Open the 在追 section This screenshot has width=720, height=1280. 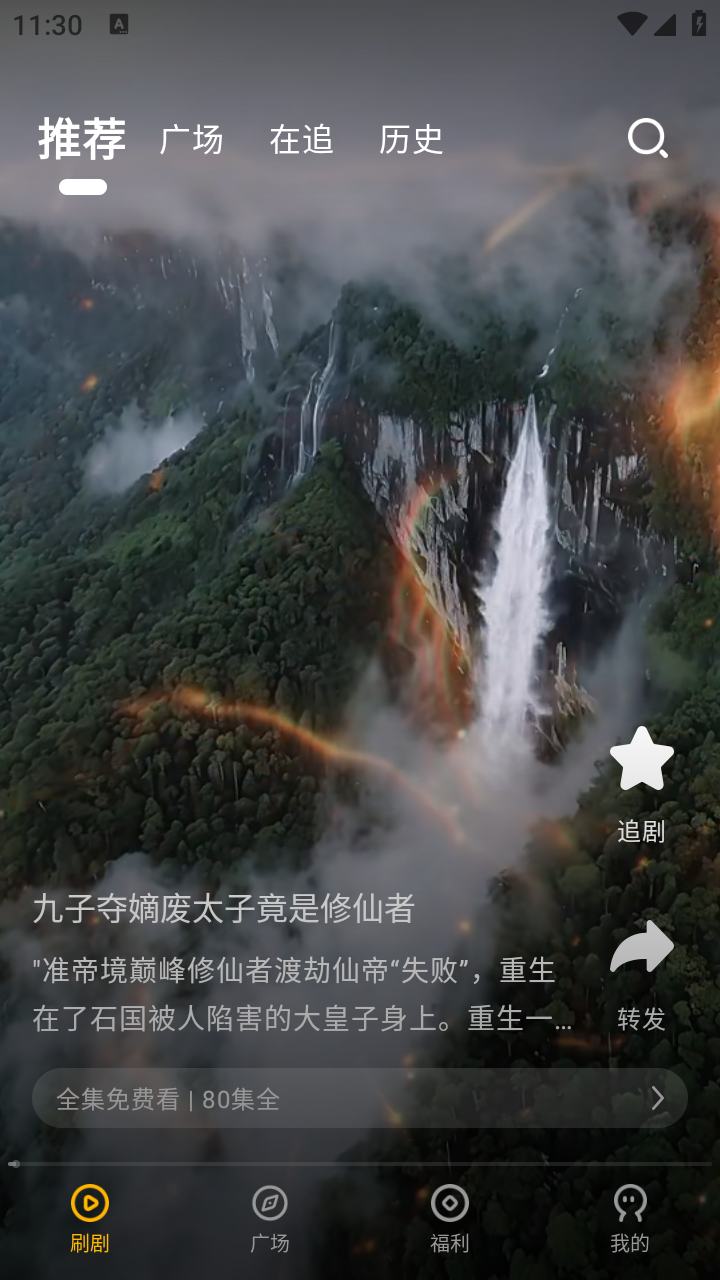[x=300, y=140]
